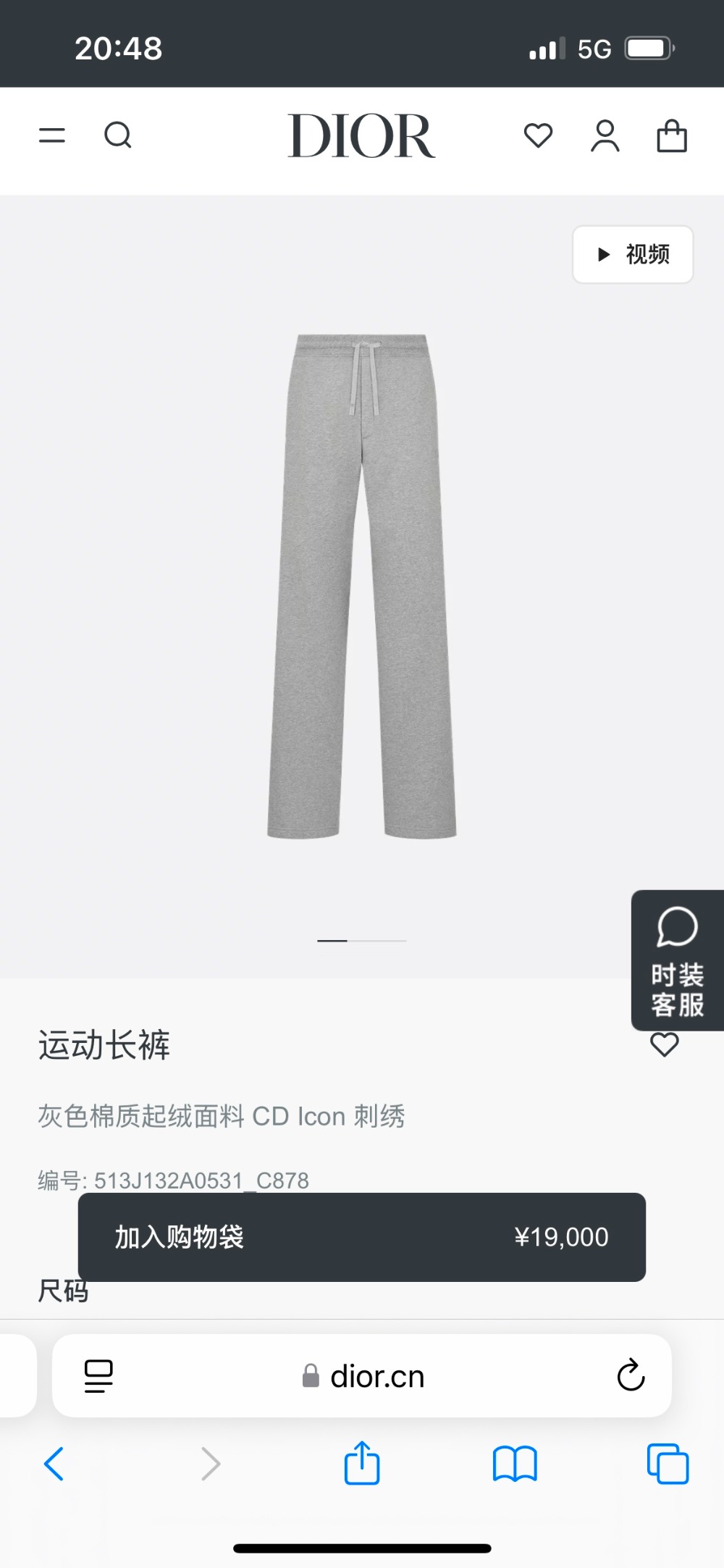
Task: Open the Safari page settings menu
Action: click(98, 1376)
